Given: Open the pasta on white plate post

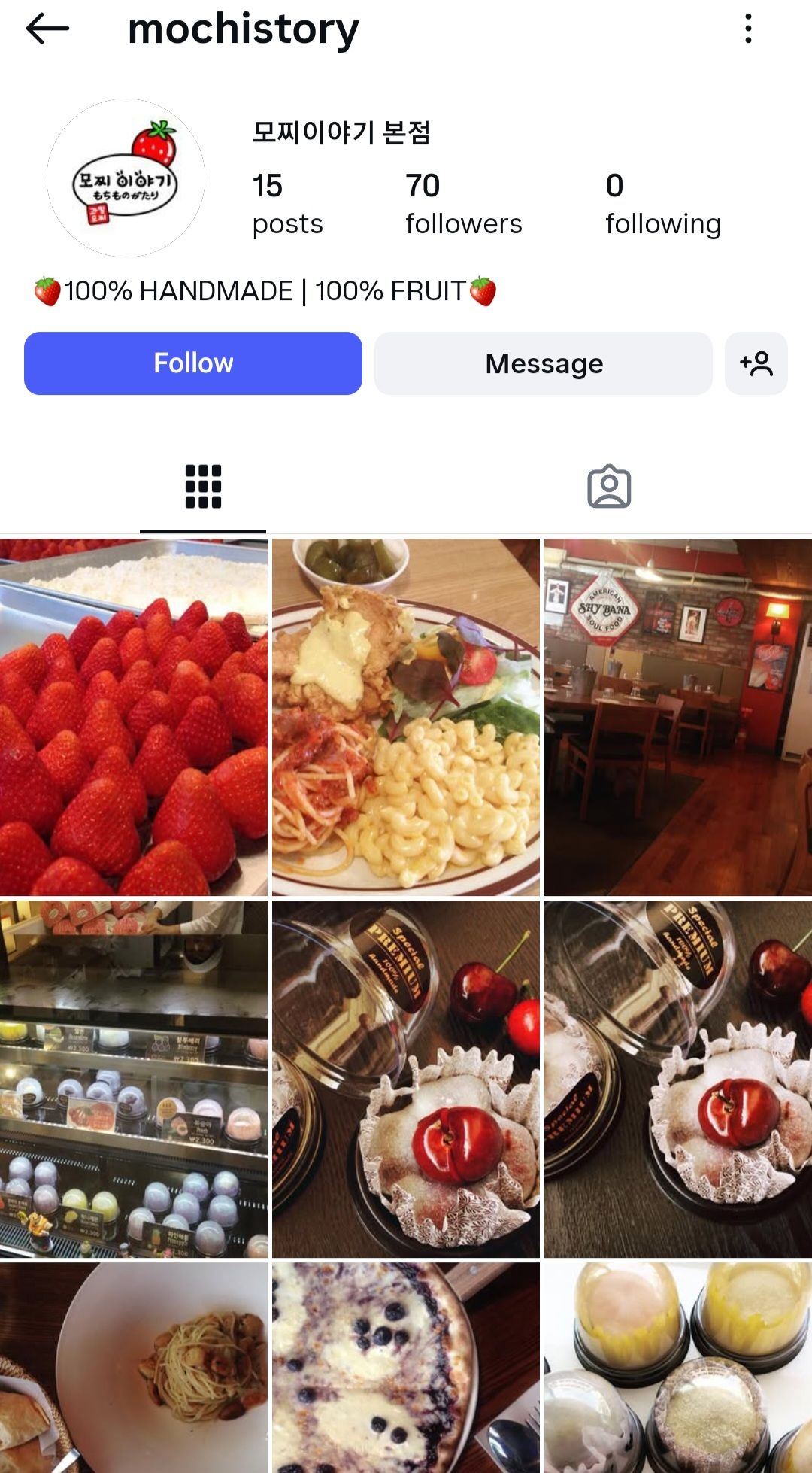Looking at the screenshot, I should (x=134, y=1367).
